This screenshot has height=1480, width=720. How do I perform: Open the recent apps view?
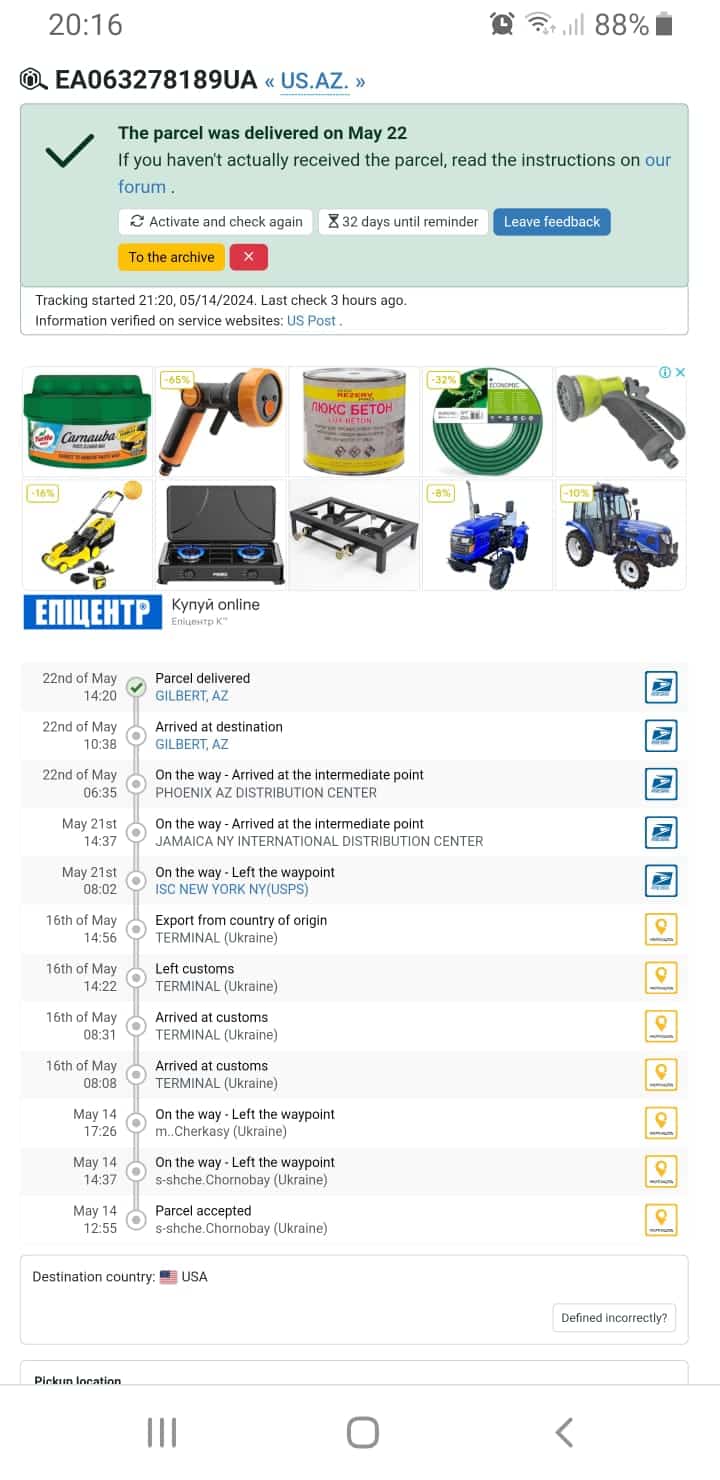(161, 1432)
